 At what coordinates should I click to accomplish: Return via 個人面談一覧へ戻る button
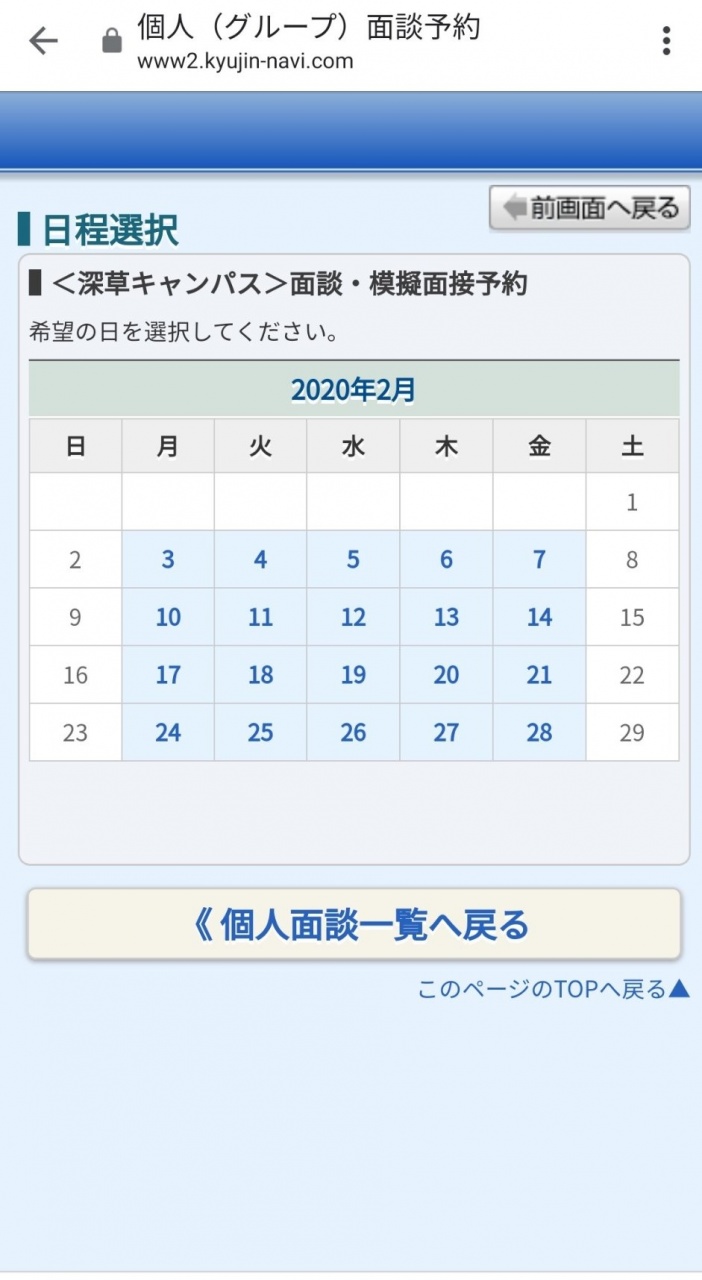click(x=354, y=925)
